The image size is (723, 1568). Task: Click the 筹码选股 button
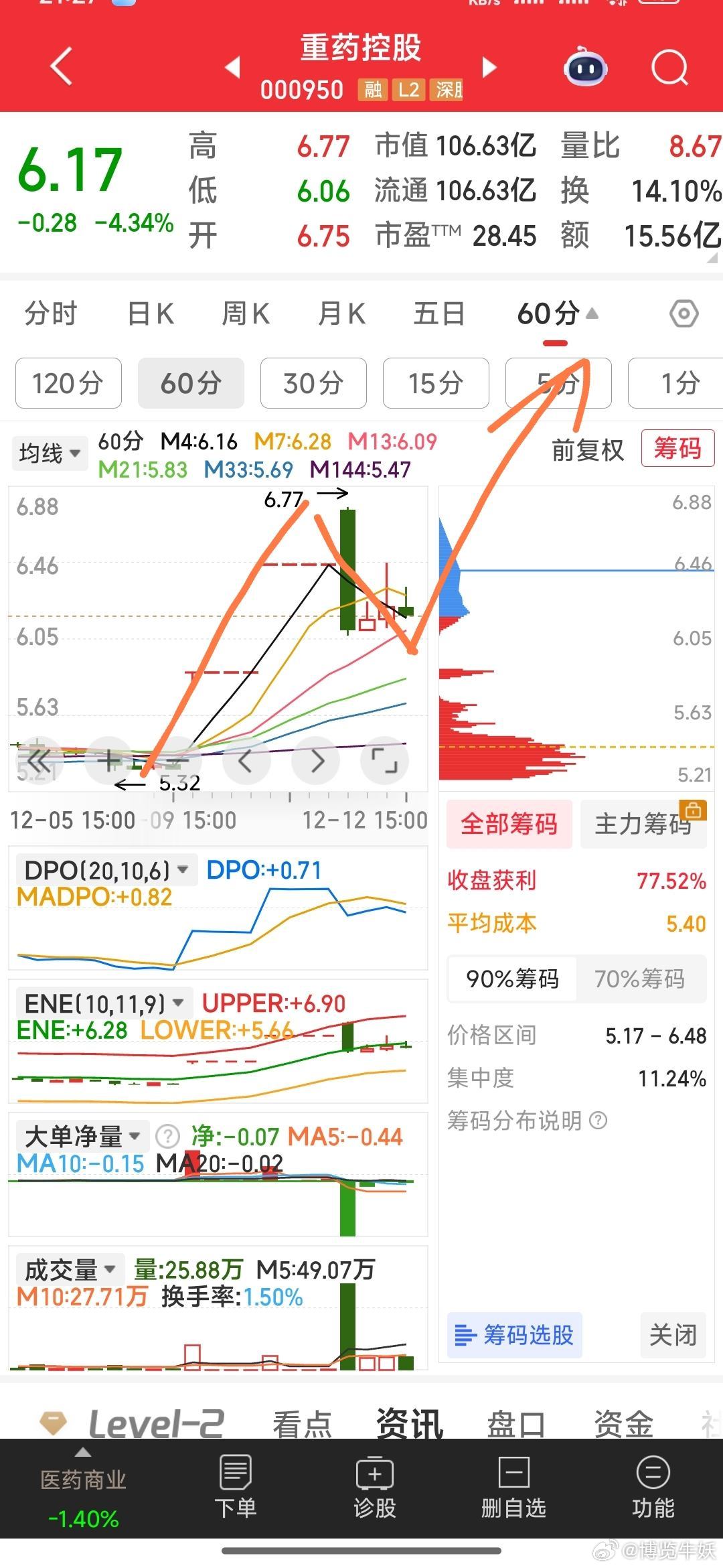point(514,1336)
